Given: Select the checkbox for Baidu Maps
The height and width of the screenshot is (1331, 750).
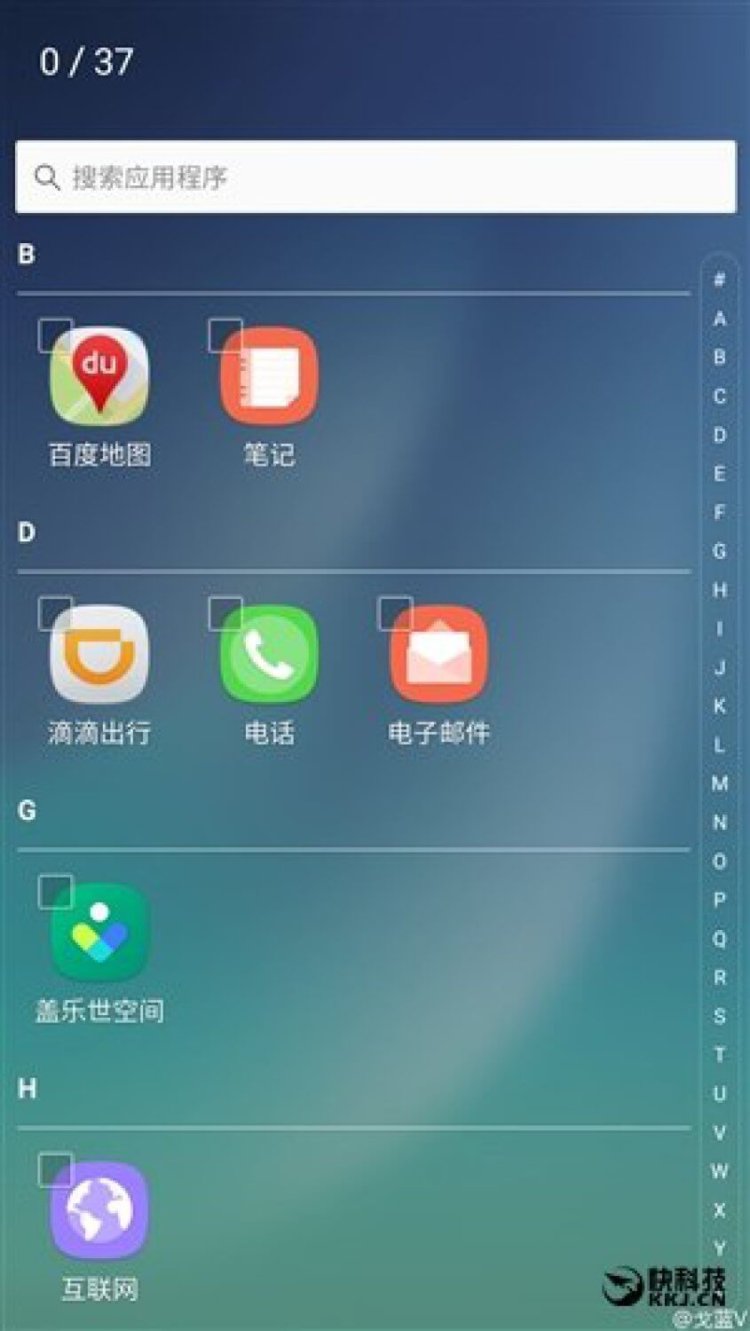Looking at the screenshot, I should click(x=55, y=336).
